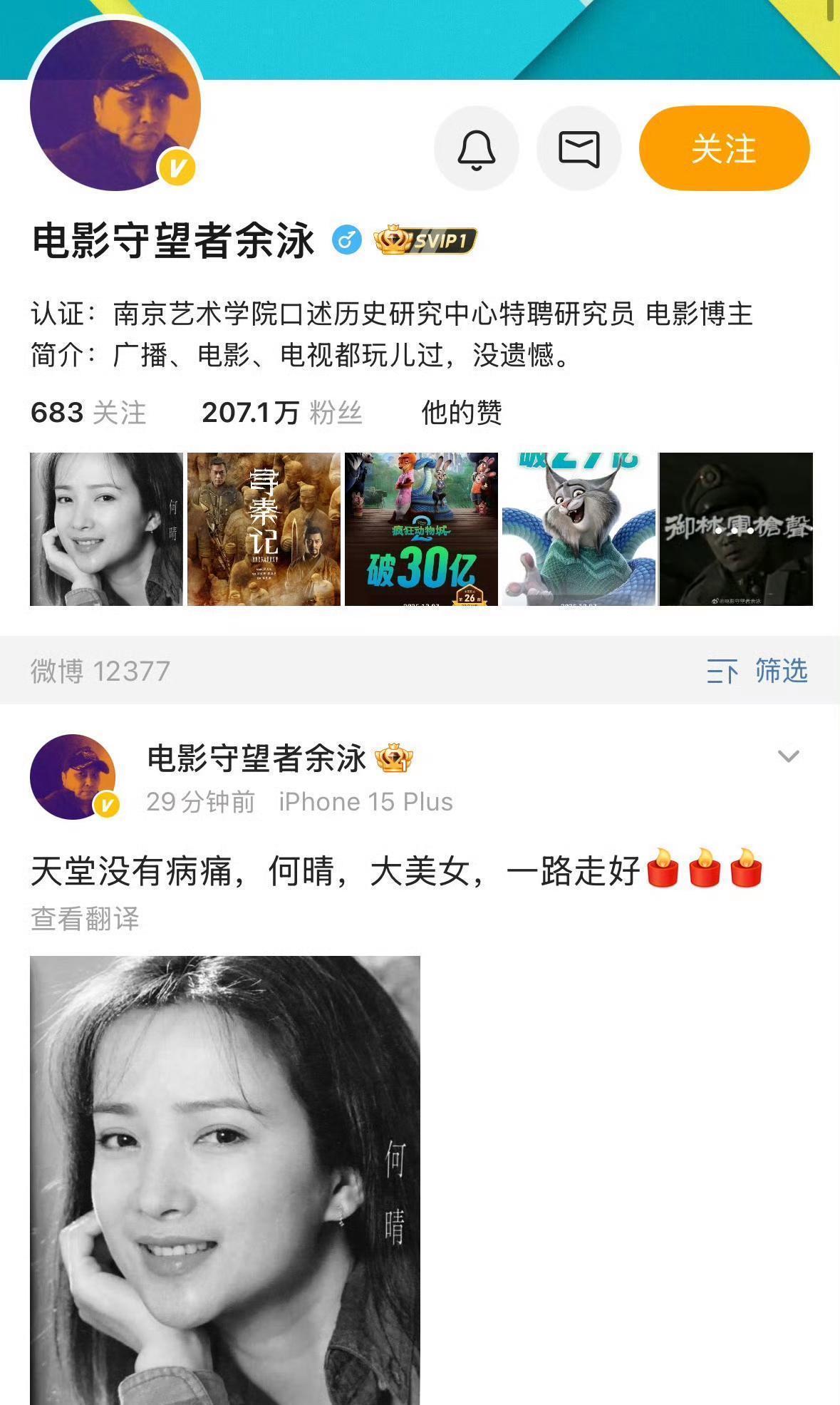
Task: View the 207.1万 粉丝 followers list
Action: [282, 412]
